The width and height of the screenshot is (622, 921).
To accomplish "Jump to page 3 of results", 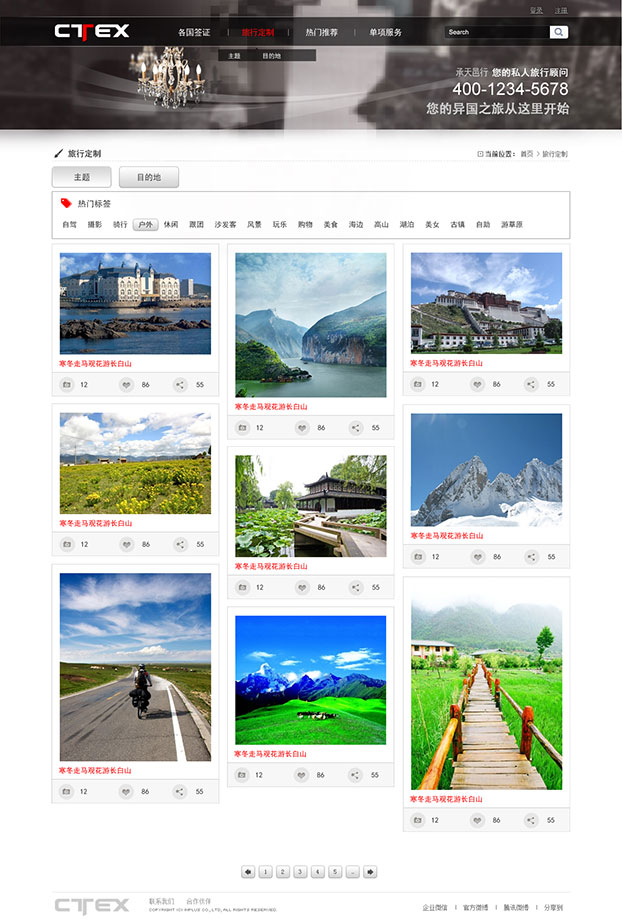I will 300,872.
